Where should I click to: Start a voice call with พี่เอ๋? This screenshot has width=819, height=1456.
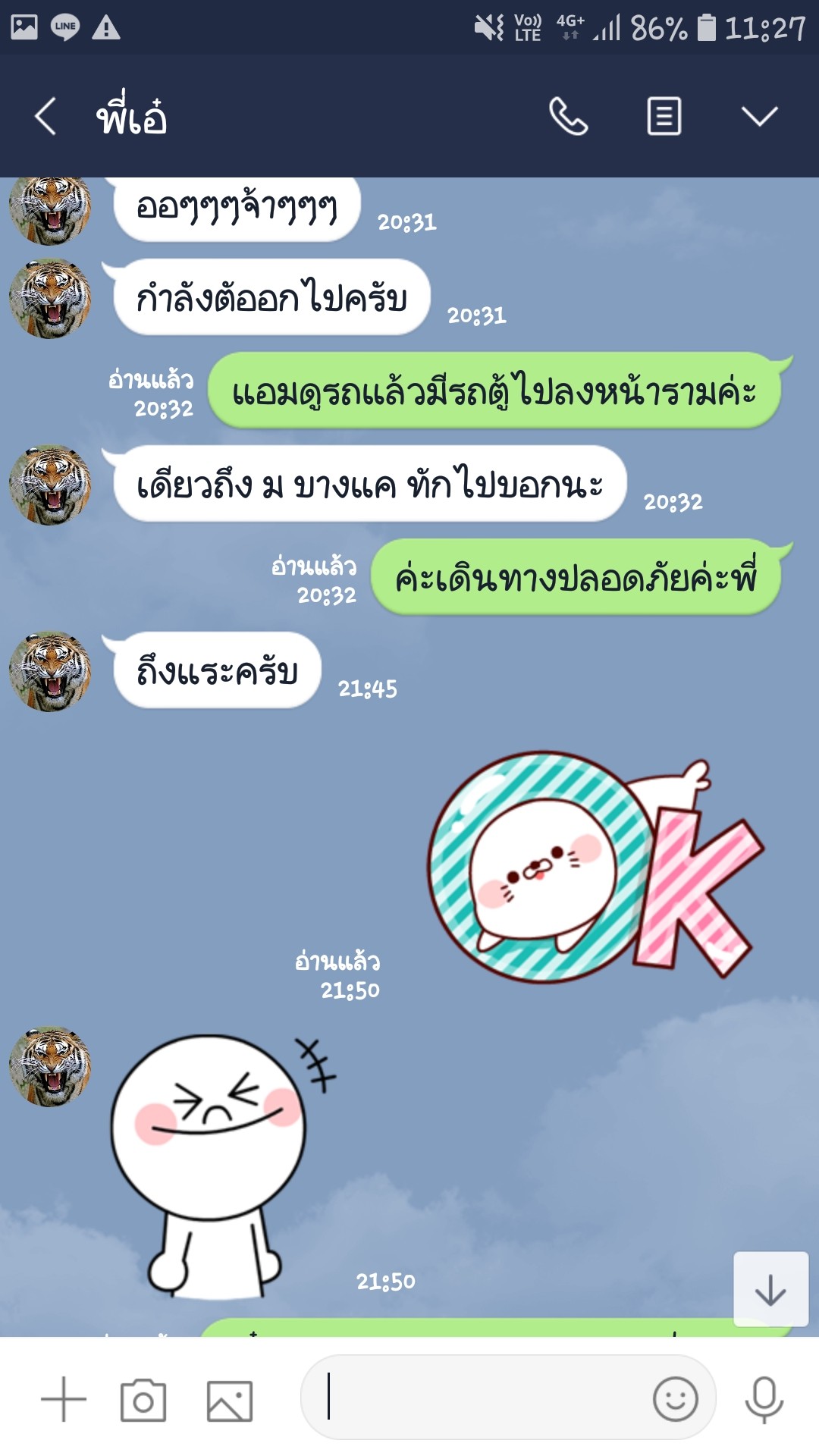(x=568, y=116)
